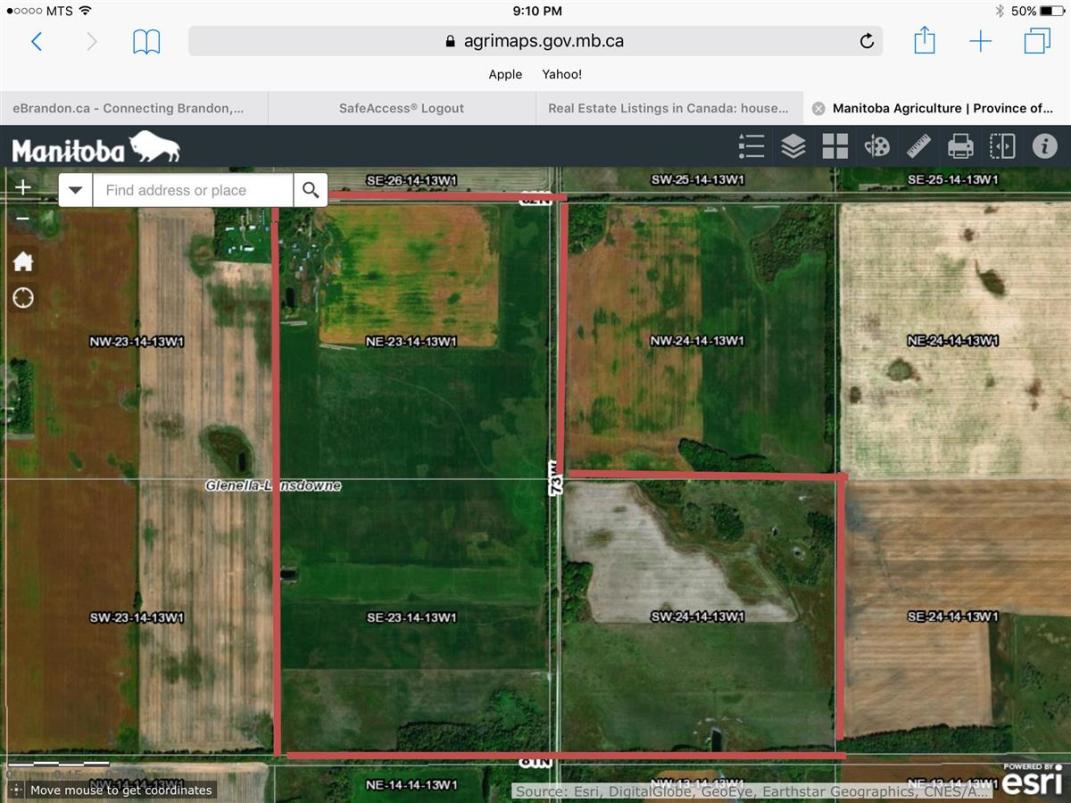1071x803 pixels.
Task: Open the map legend list
Action: click(751, 147)
